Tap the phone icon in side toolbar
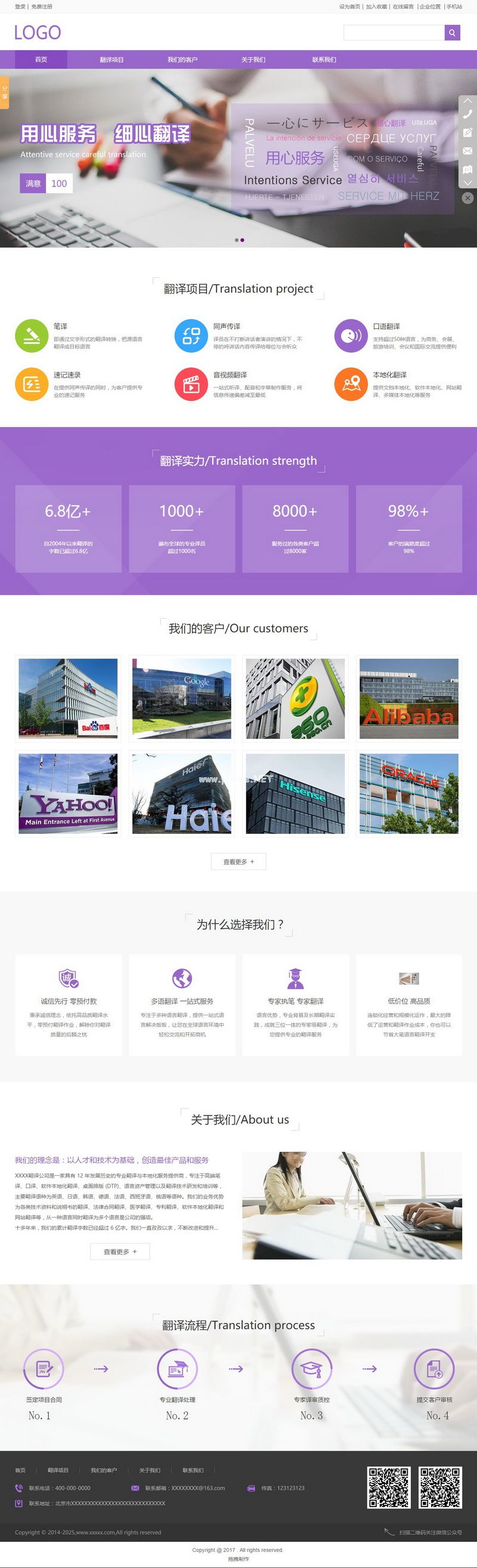Image resolution: width=477 pixels, height=1568 pixels. (467, 114)
